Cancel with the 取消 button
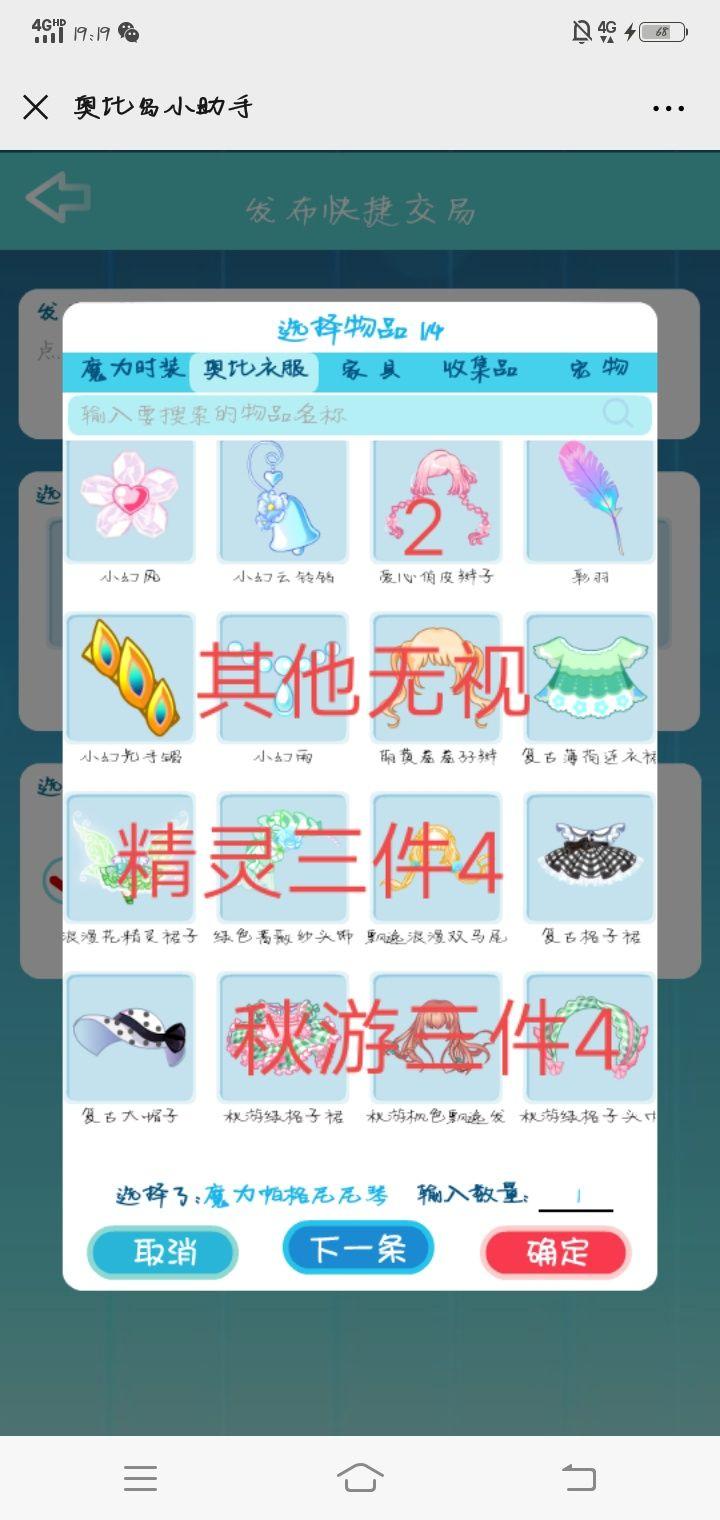The image size is (720, 1520). (x=162, y=1252)
